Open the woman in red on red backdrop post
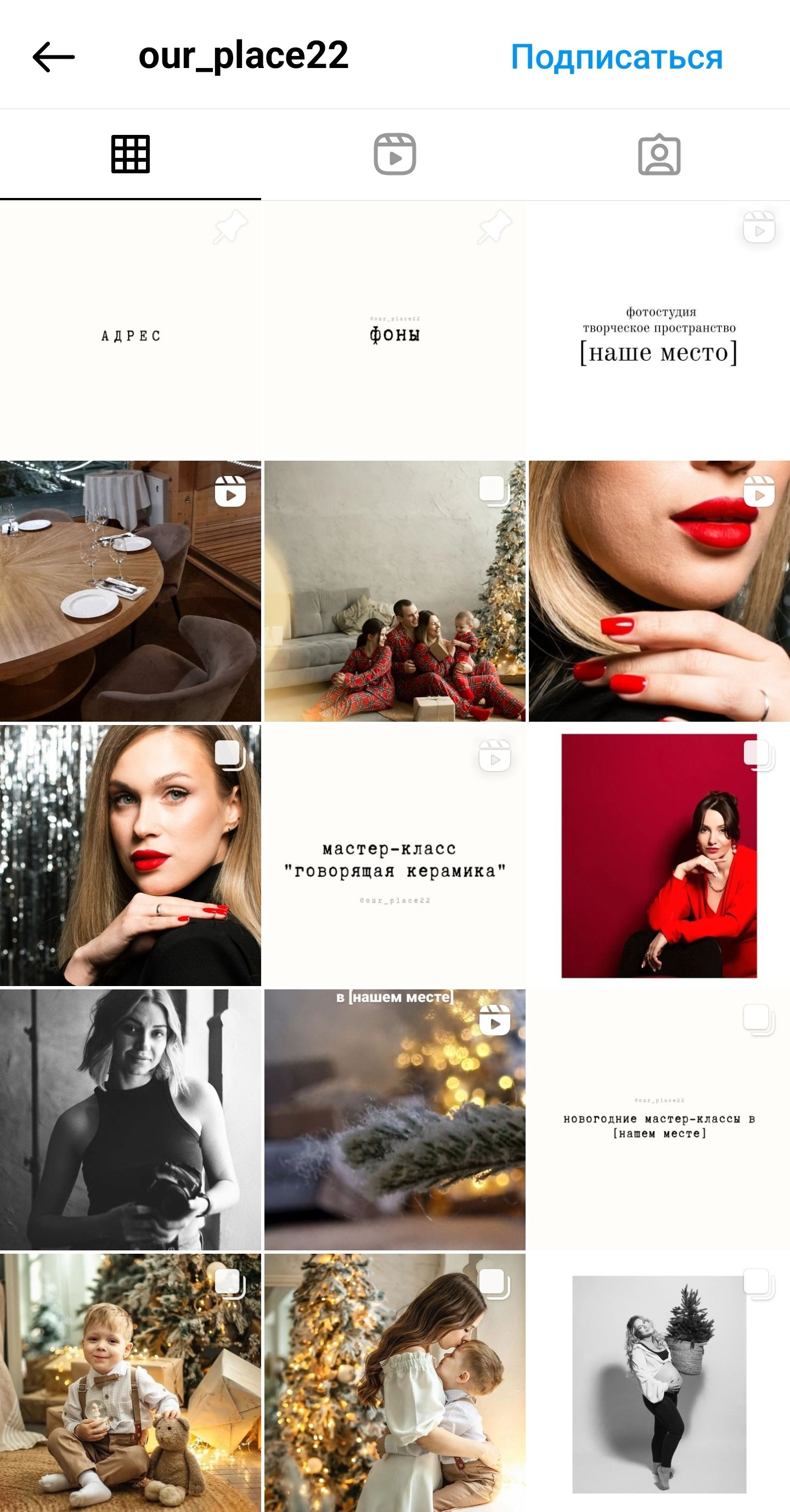This screenshot has width=790, height=1512. [x=659, y=855]
